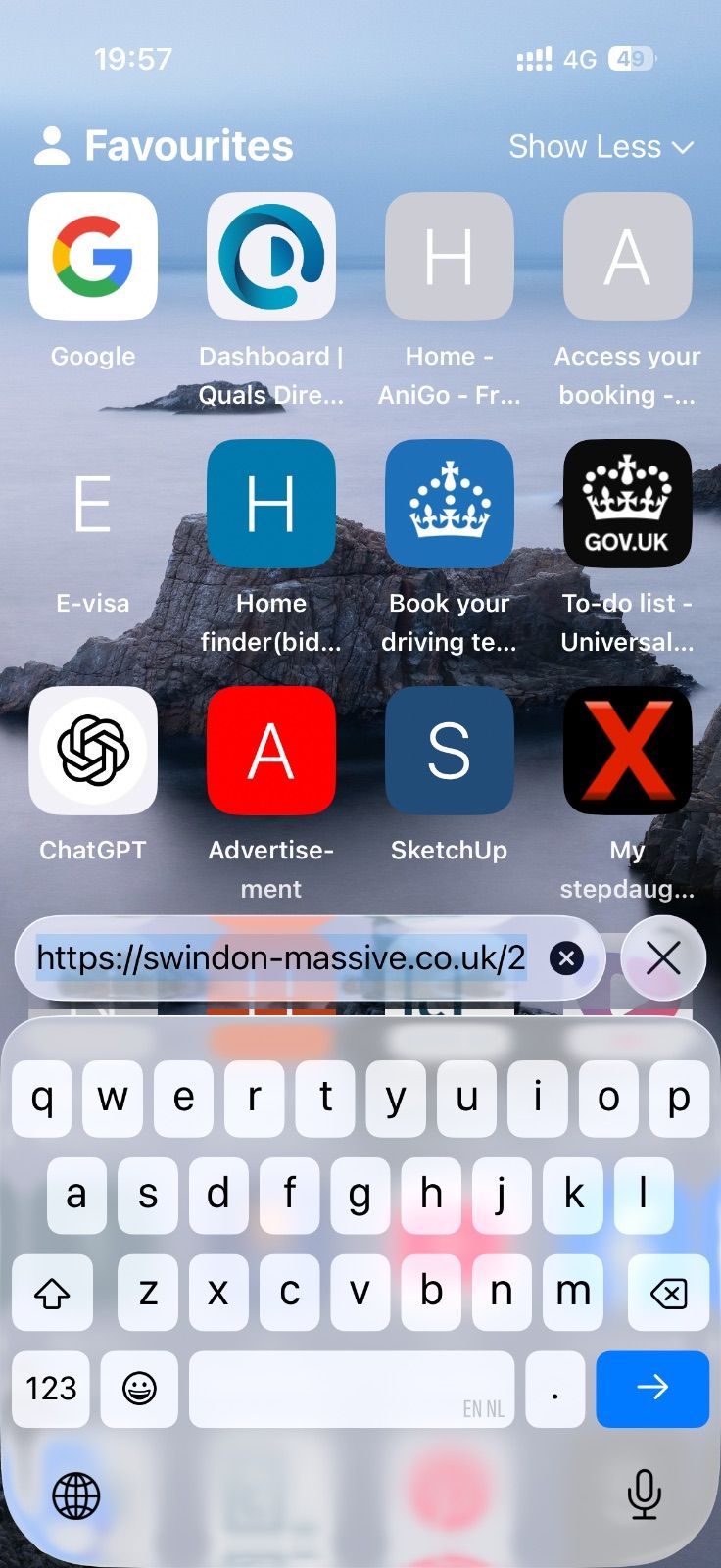Start dictation with the microphone key
Screen dimensions: 721x1568
644,1494
